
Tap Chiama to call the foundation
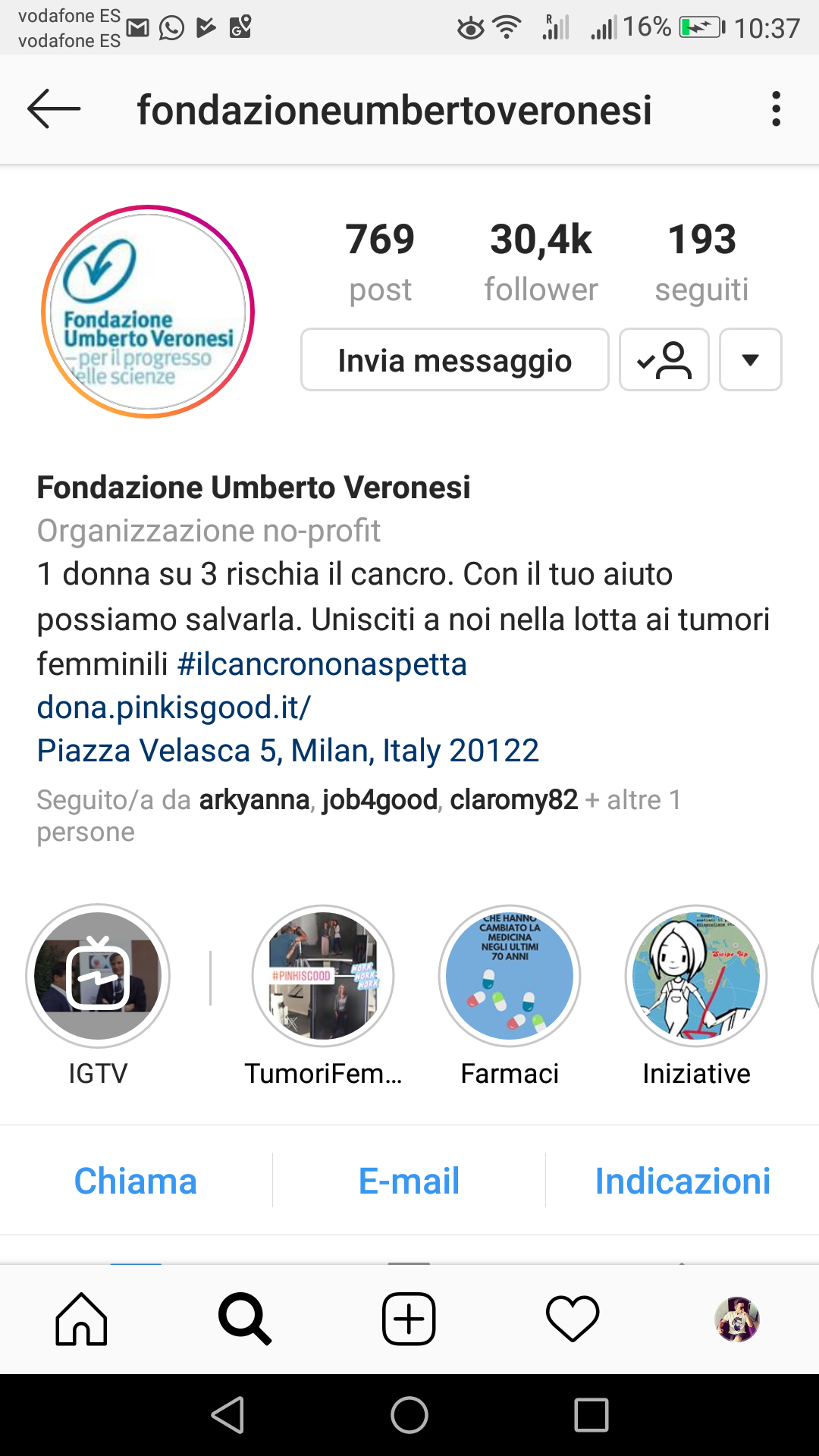click(x=136, y=1181)
